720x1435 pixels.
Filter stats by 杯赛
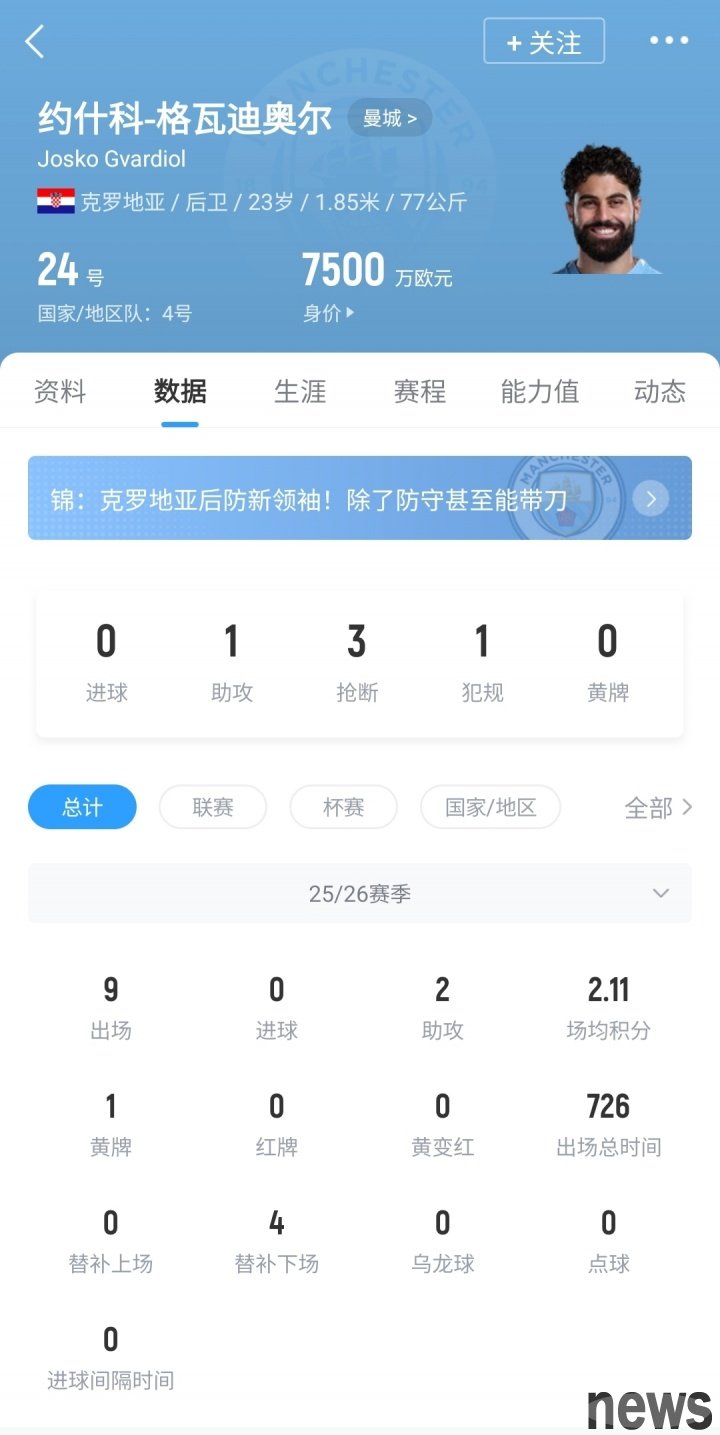pos(343,807)
